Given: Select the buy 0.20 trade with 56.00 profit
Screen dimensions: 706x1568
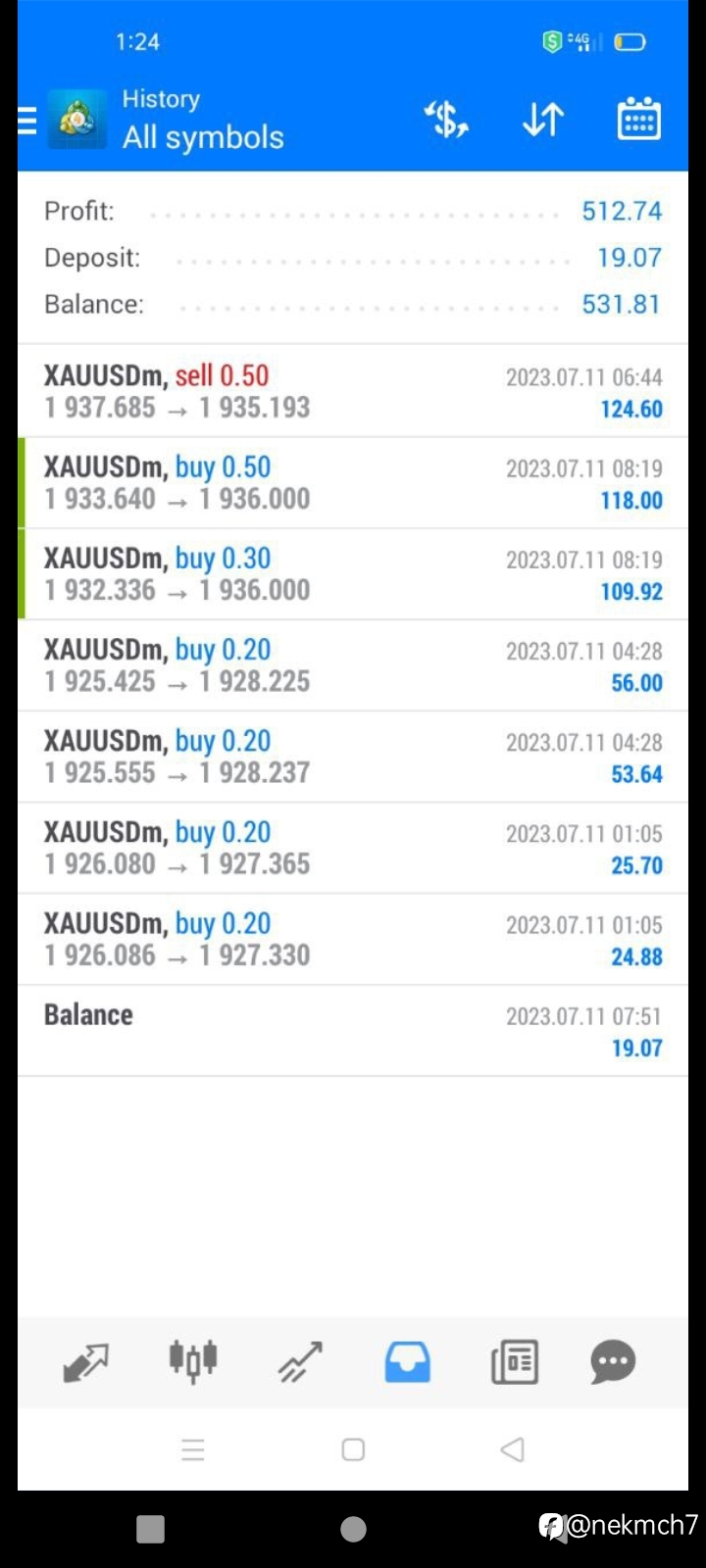Looking at the screenshot, I should pyautogui.click(x=353, y=665).
